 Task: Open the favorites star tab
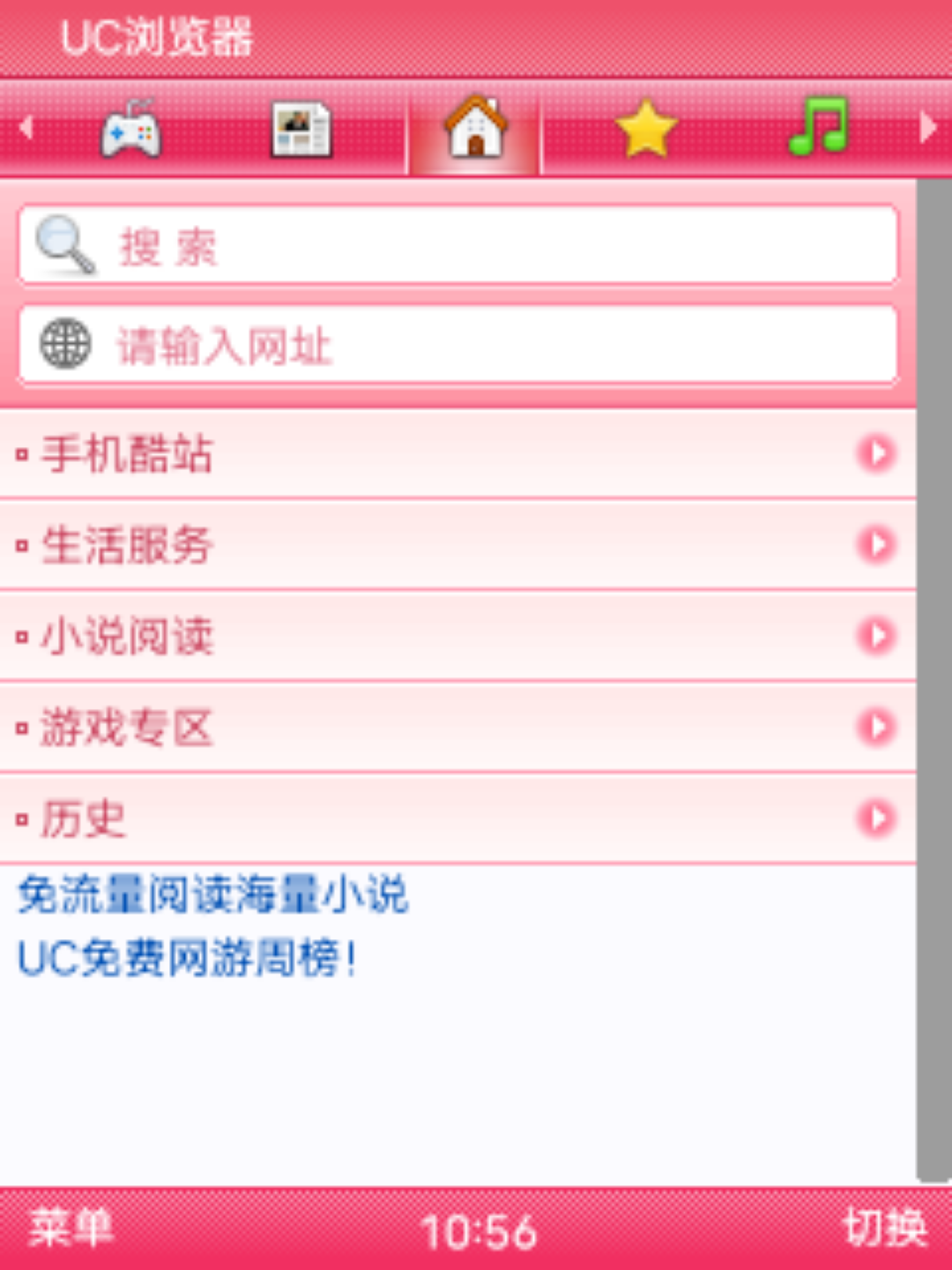tap(646, 130)
